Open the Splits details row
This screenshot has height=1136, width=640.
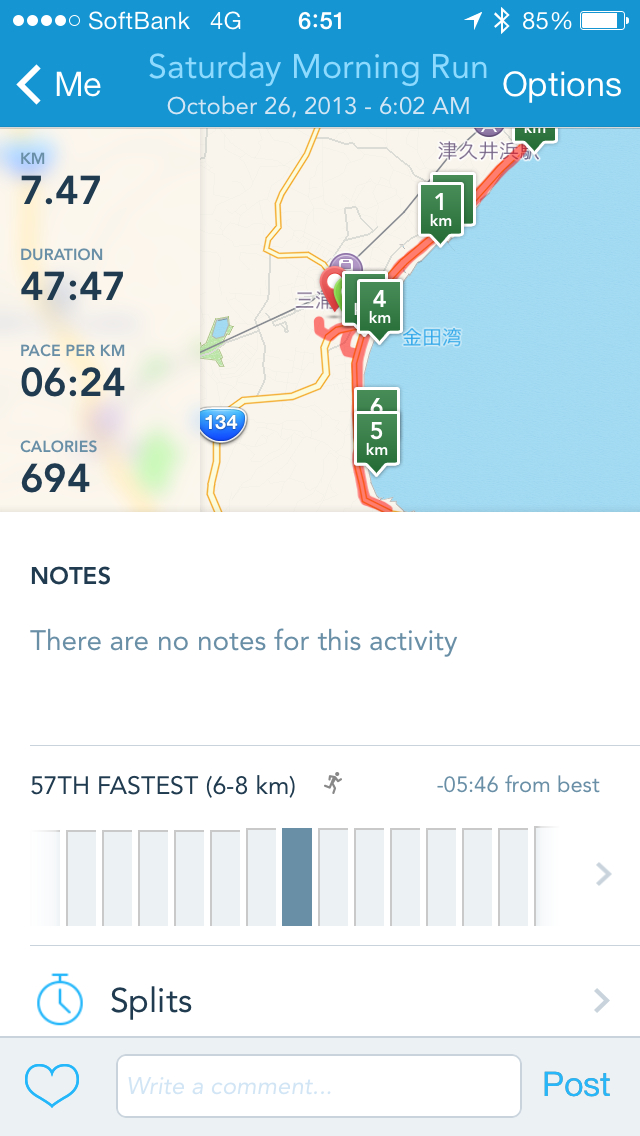[320, 1000]
